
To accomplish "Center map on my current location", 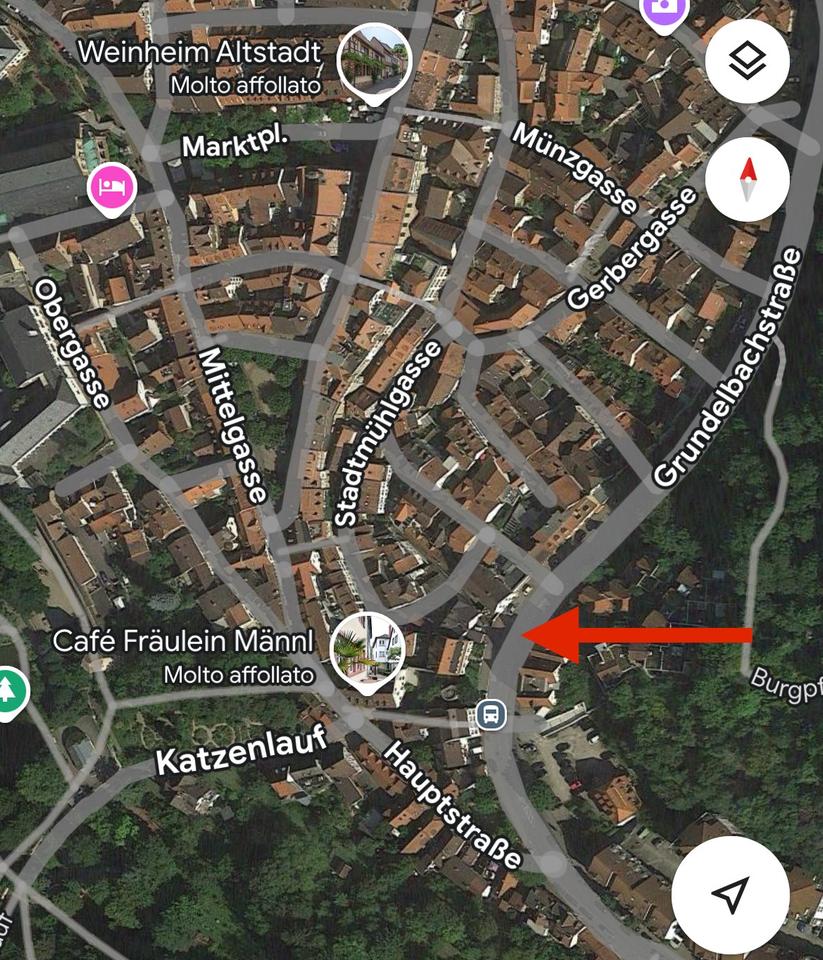I will (730, 893).
